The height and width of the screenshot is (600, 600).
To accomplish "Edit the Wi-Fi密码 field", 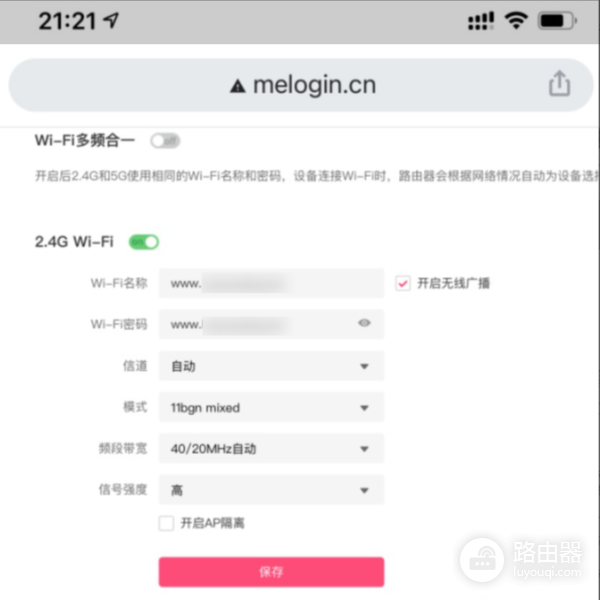I will pyautogui.click(x=260, y=324).
